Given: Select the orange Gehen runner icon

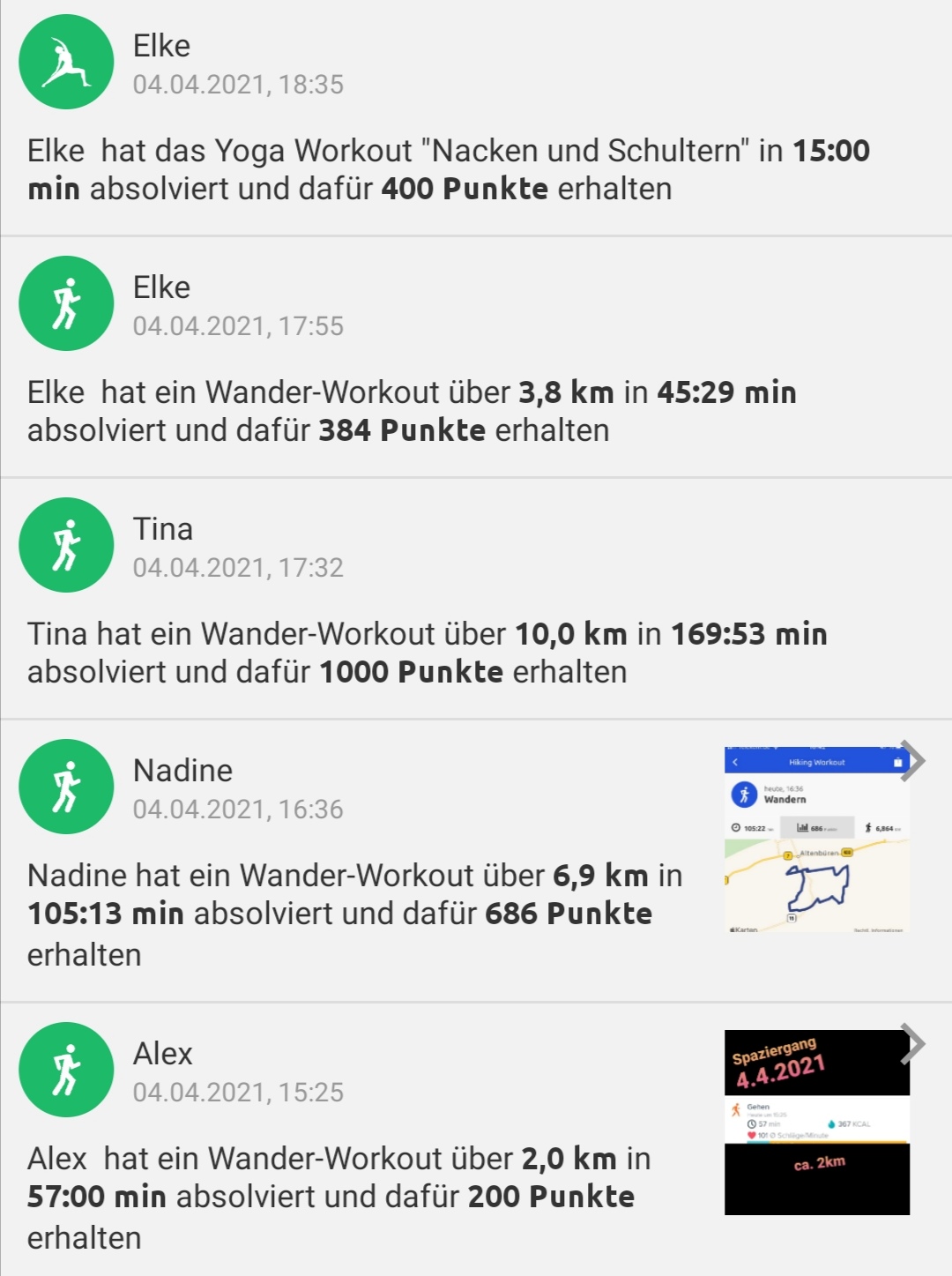Looking at the screenshot, I should coord(737,1108).
